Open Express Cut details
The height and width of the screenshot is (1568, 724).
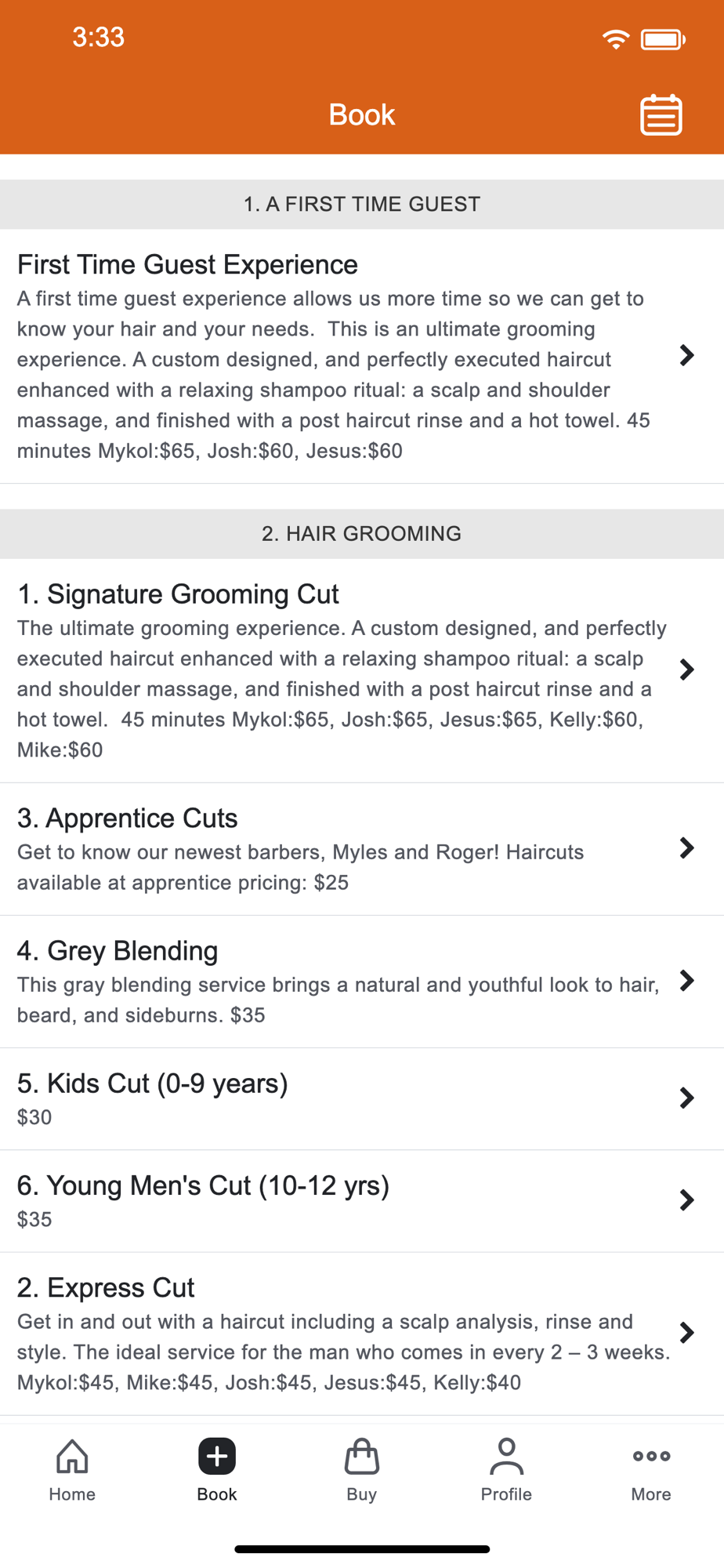pos(362,1334)
